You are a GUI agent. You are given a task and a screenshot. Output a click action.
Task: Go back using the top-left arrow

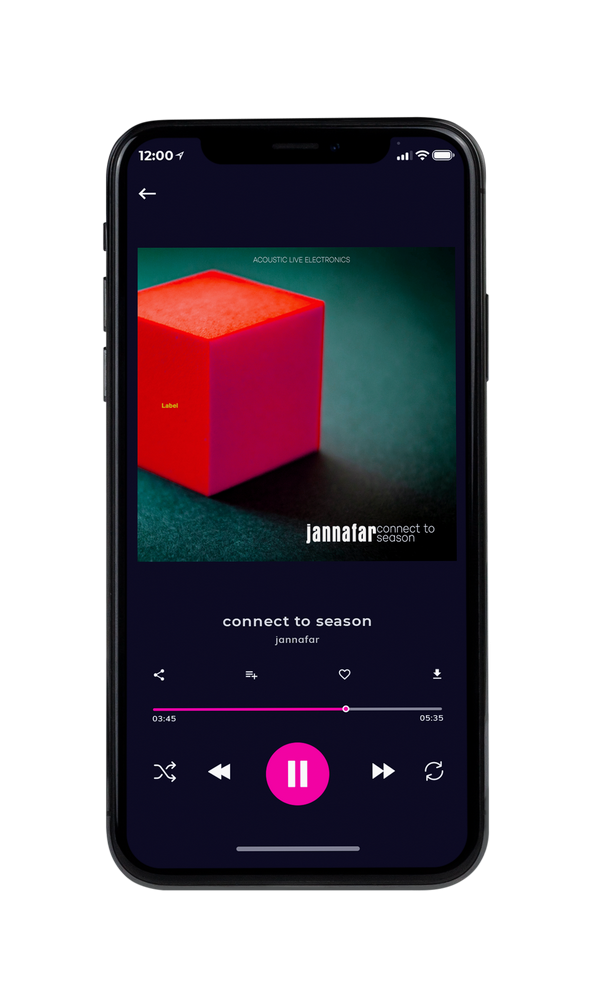point(147,194)
